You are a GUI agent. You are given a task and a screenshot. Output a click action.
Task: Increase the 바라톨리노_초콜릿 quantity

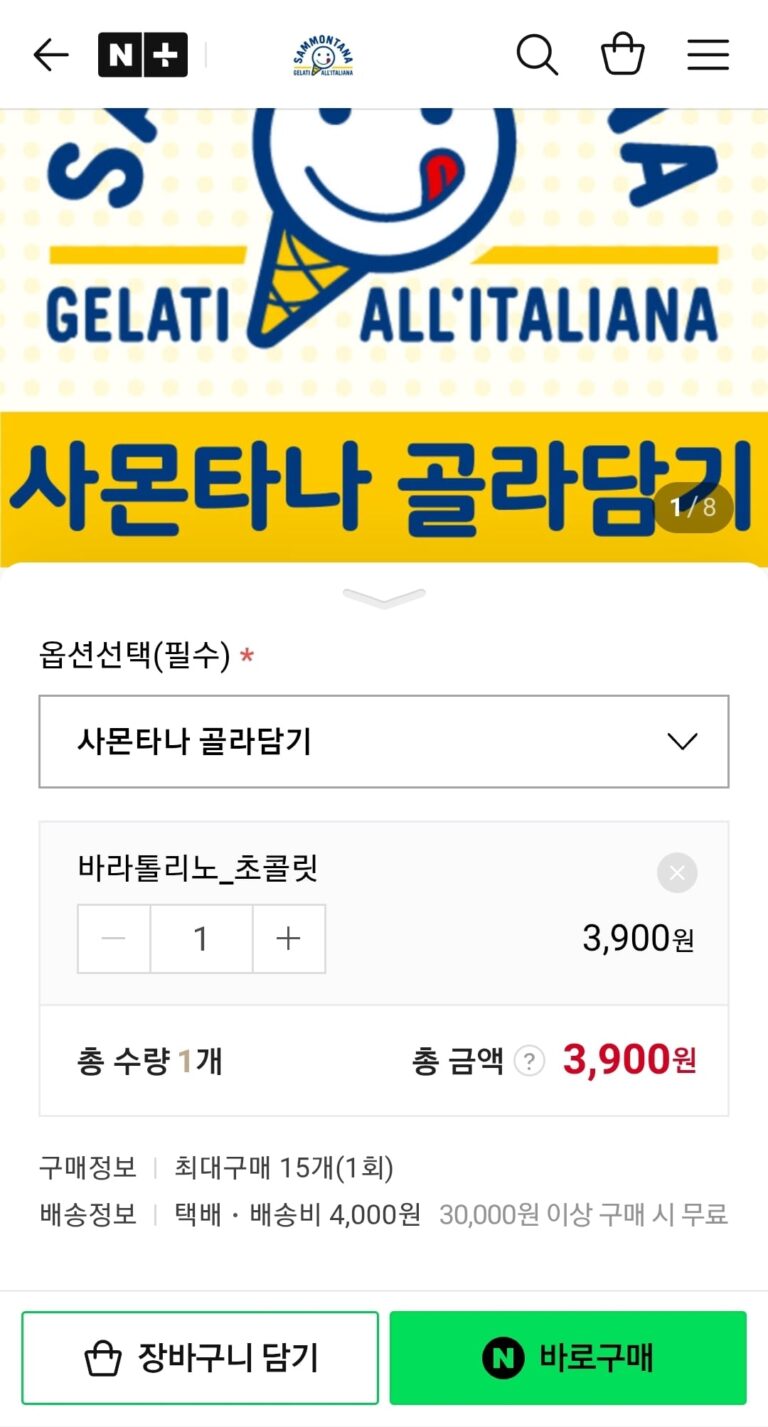288,939
